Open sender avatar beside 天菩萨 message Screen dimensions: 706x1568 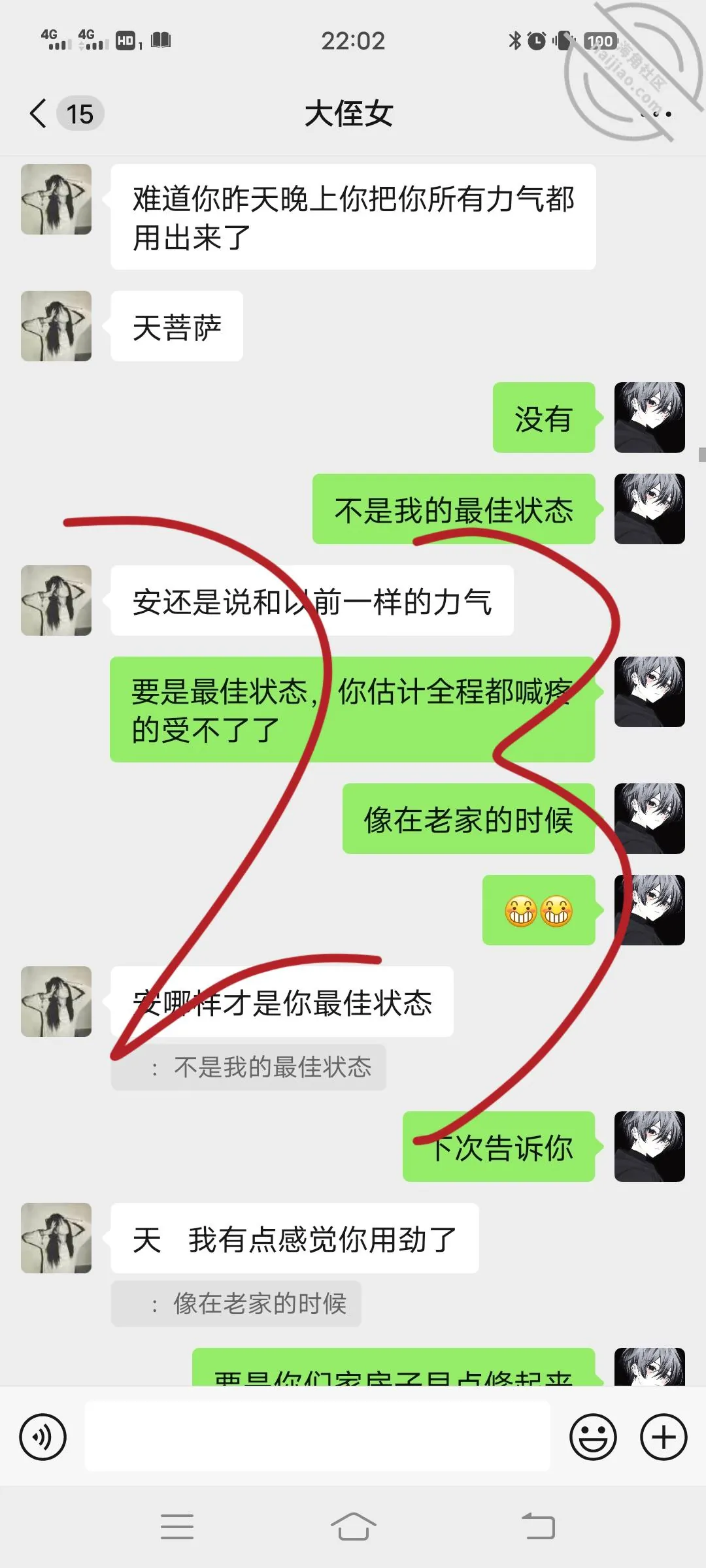[56, 326]
